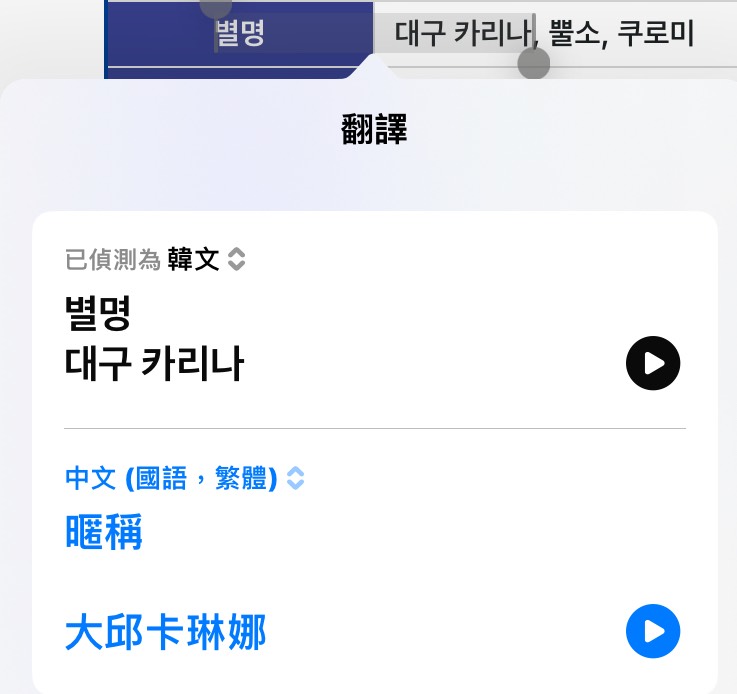Change the detected source language 韓文
This screenshot has width=737, height=694.
coord(205,260)
